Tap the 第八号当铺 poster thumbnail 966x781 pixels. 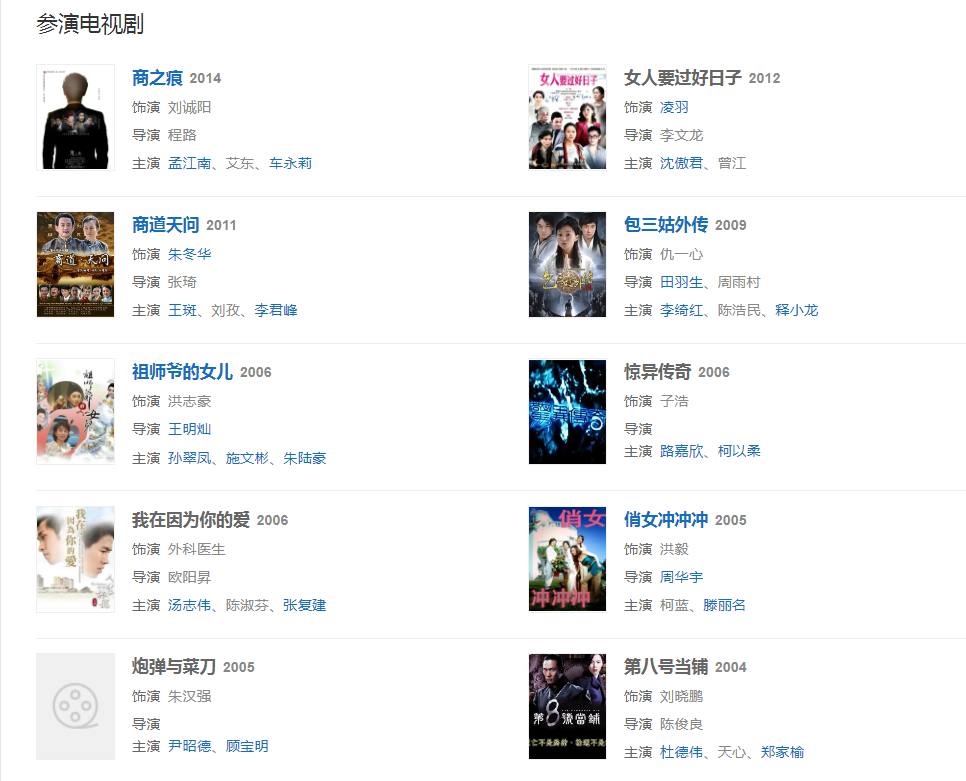(x=567, y=706)
